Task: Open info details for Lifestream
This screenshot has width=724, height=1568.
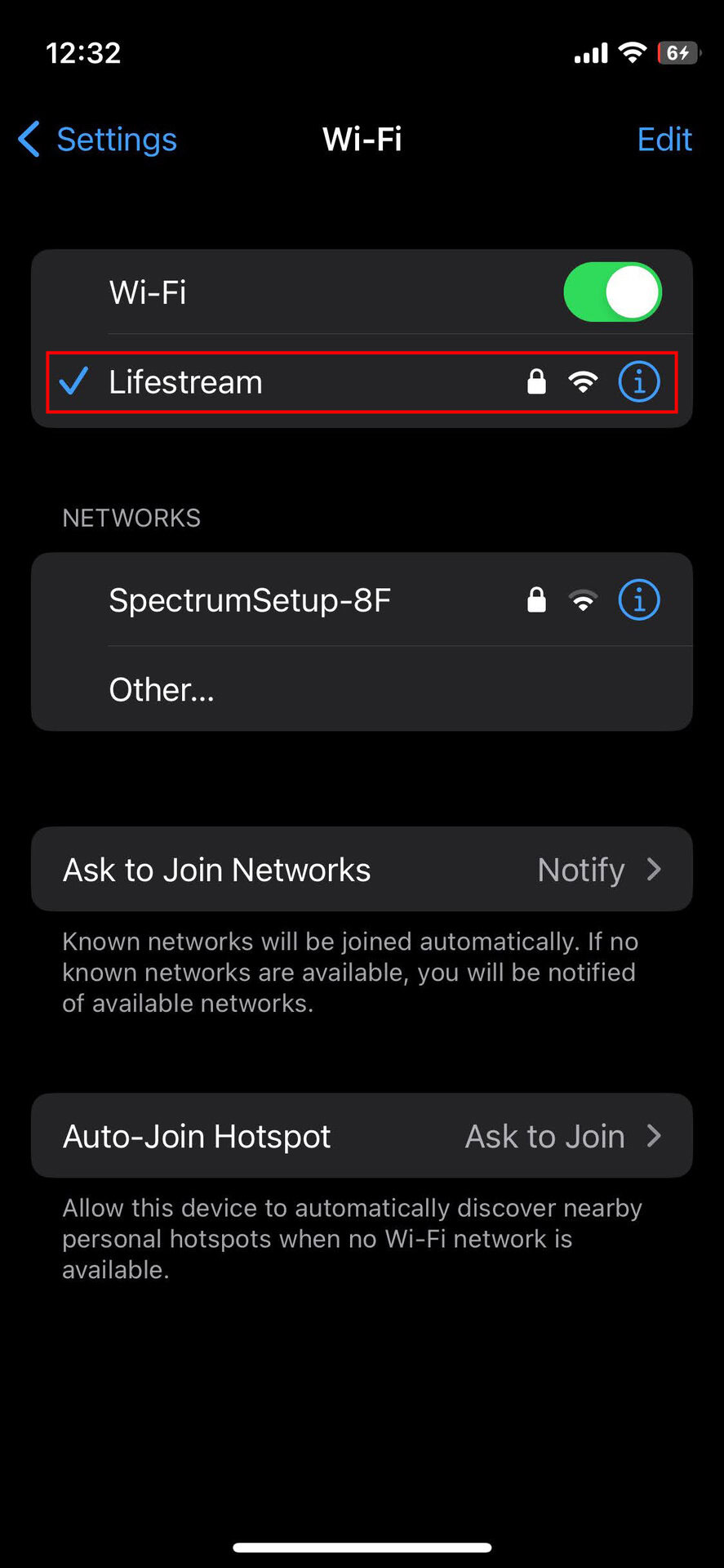Action: pyautogui.click(x=638, y=382)
